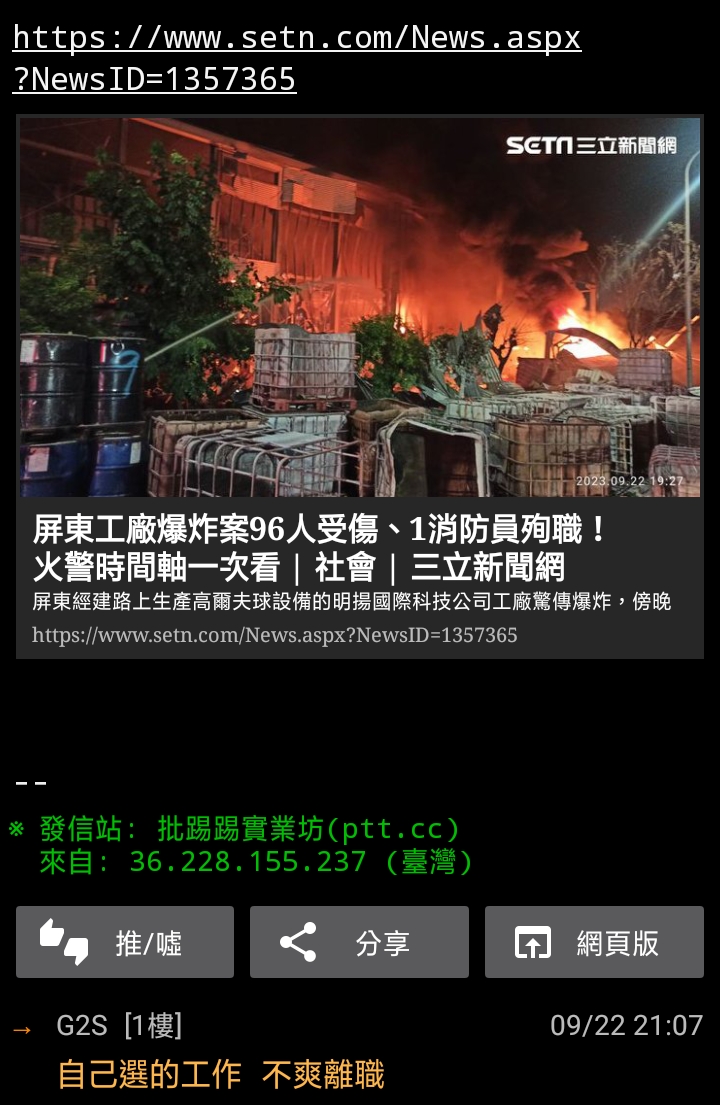Screen dimensions: 720x1105
Task: Open the 網頁版 web version
Action: coord(594,942)
